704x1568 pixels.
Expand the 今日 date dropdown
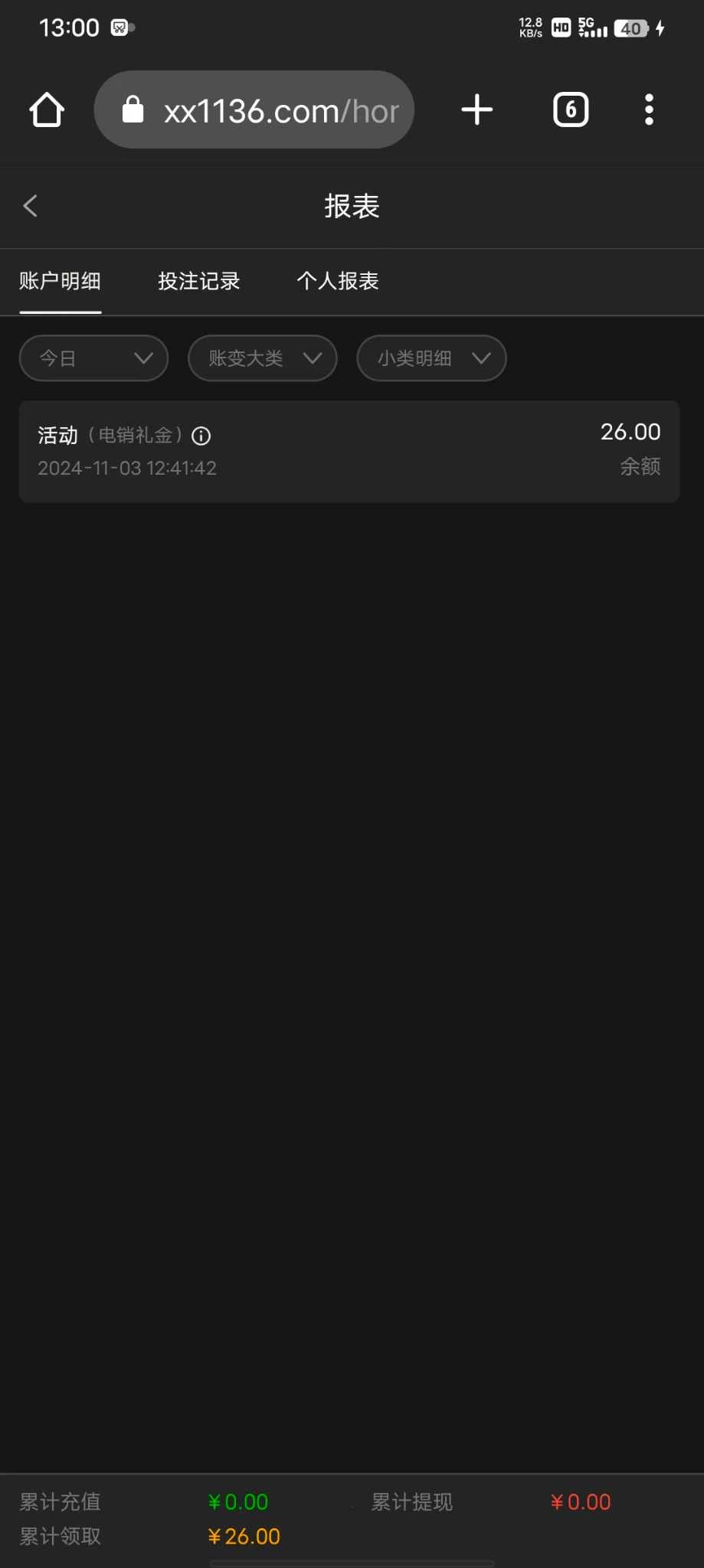tap(93, 358)
